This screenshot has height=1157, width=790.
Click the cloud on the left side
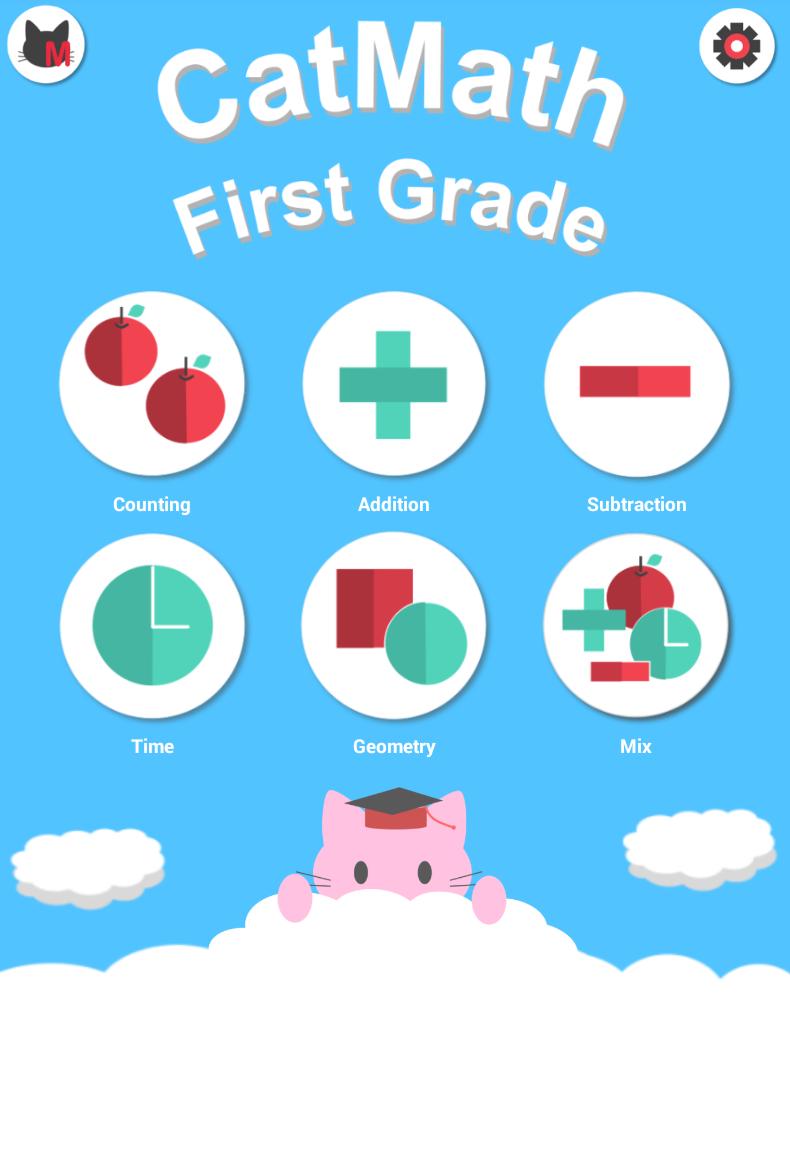pos(90,862)
